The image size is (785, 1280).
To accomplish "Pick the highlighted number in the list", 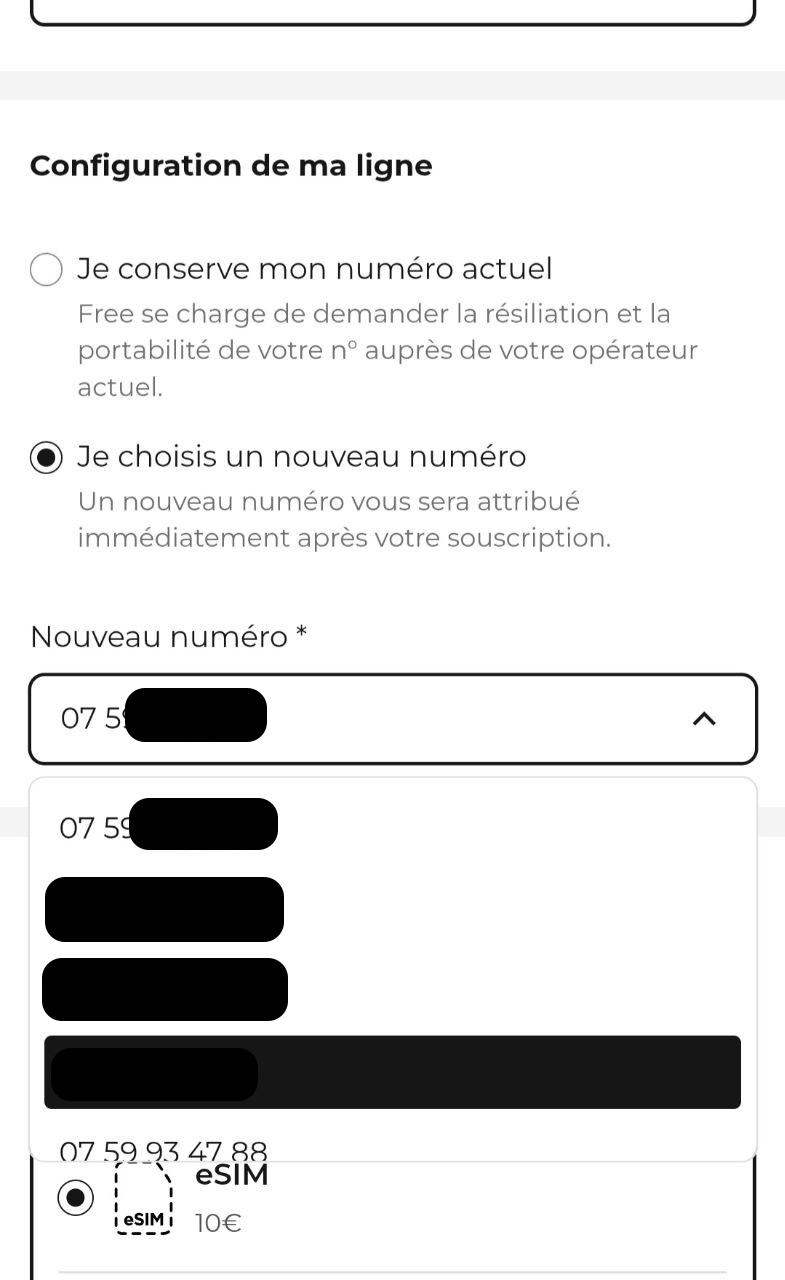I will point(392,1073).
